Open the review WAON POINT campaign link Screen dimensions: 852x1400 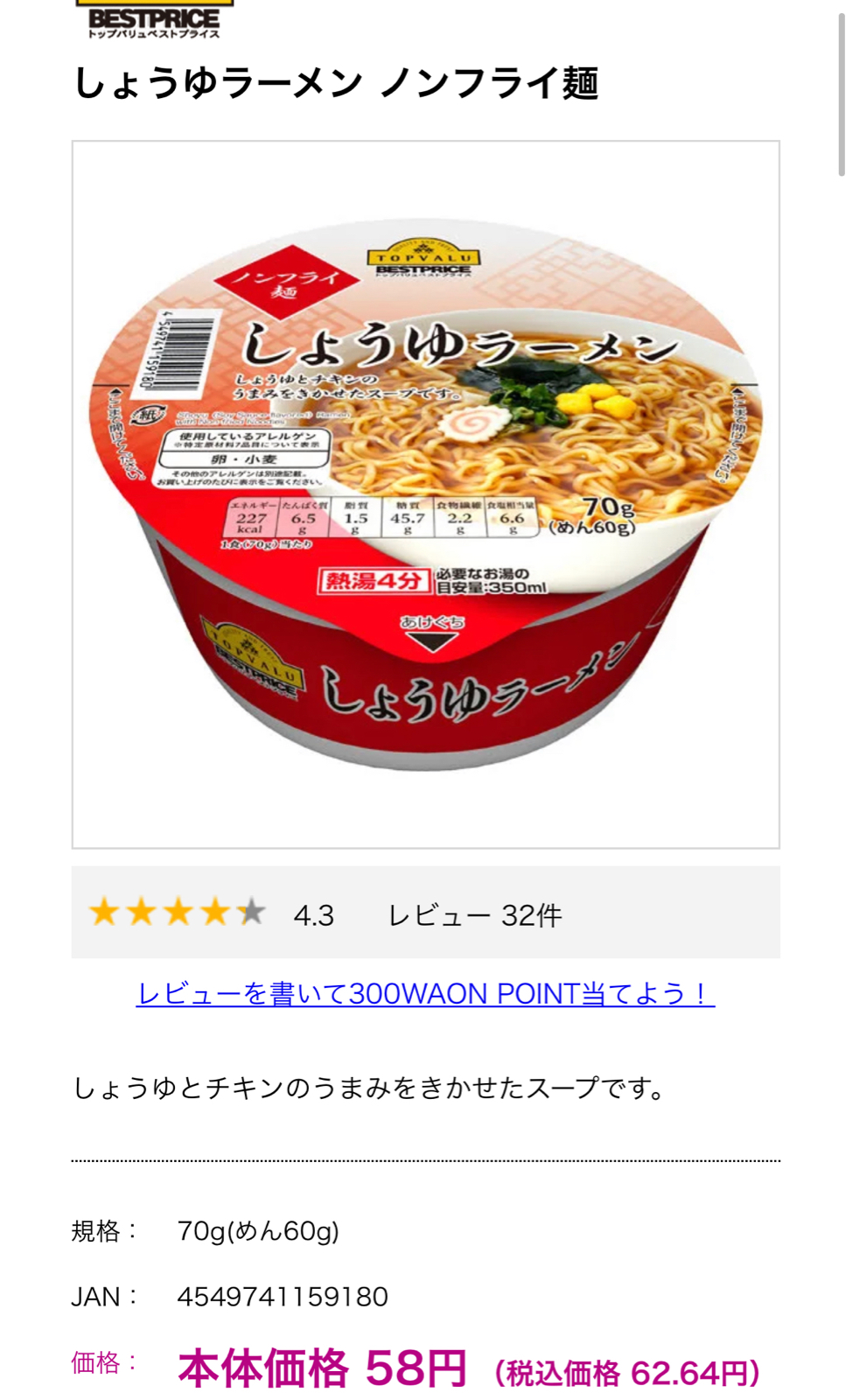(x=425, y=994)
